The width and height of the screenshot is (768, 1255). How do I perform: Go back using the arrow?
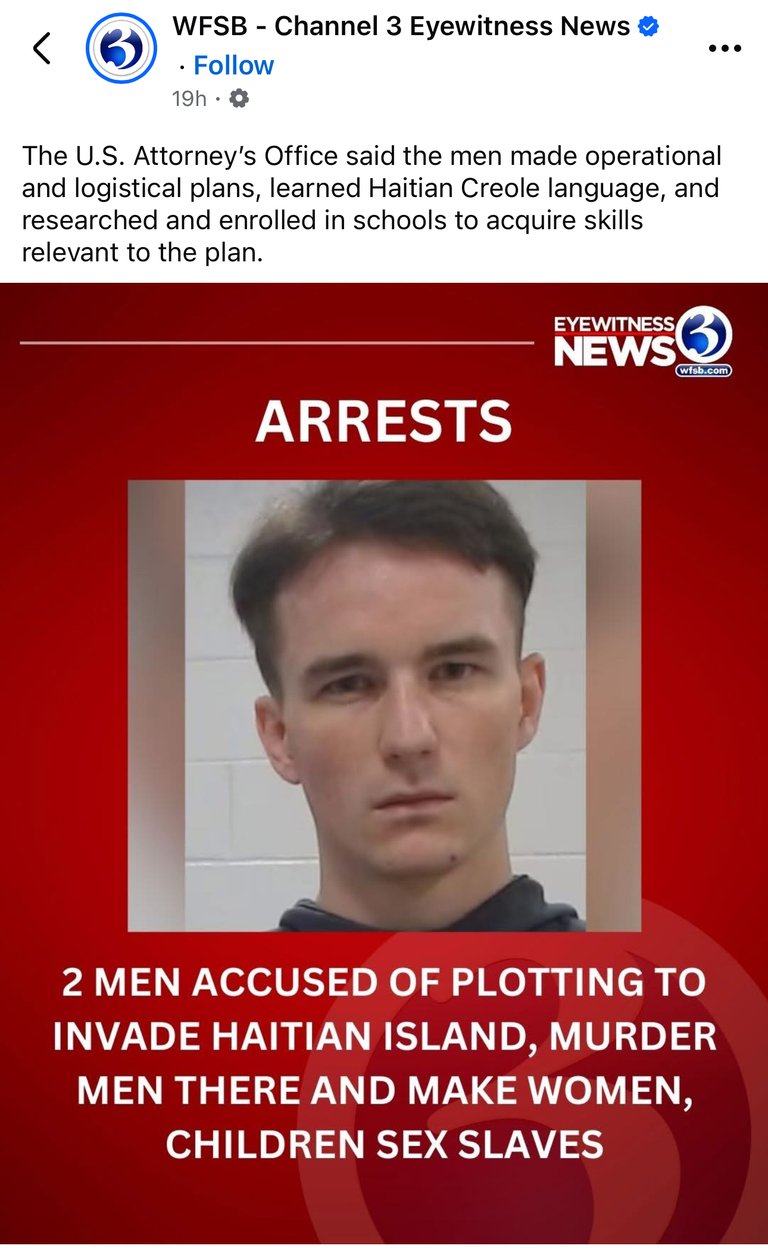[x=42, y=47]
